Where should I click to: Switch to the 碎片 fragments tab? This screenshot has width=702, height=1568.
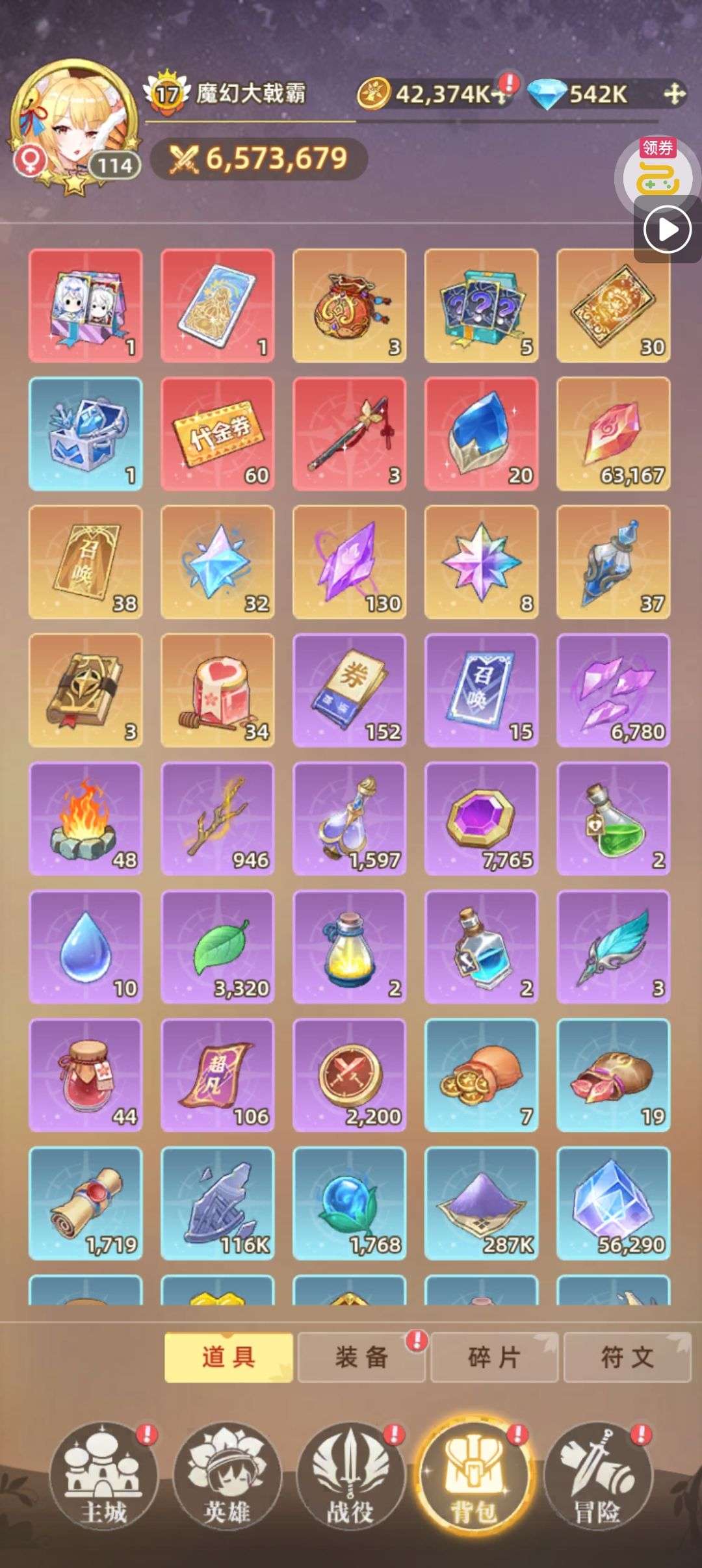click(494, 1357)
